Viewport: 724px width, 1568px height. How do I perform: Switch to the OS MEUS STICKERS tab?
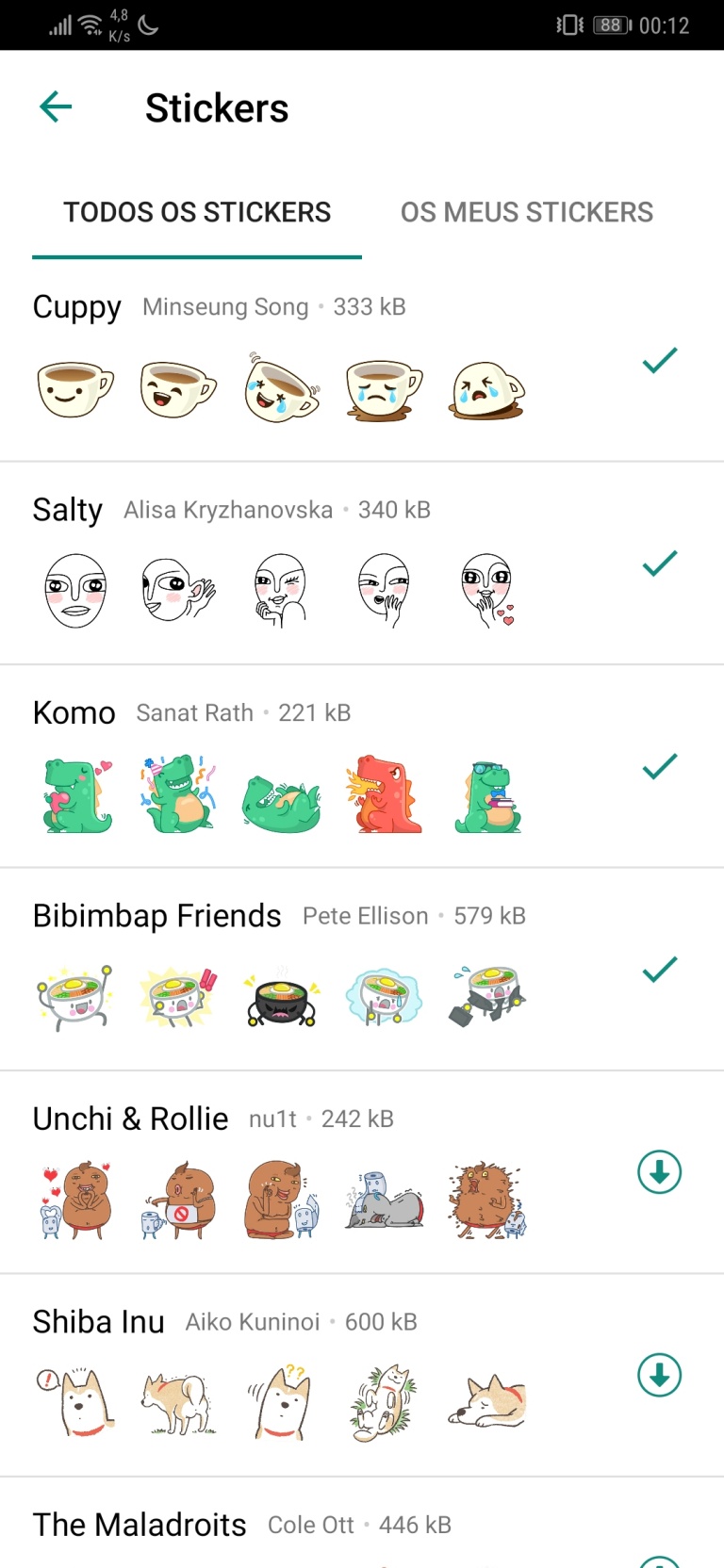tap(527, 212)
